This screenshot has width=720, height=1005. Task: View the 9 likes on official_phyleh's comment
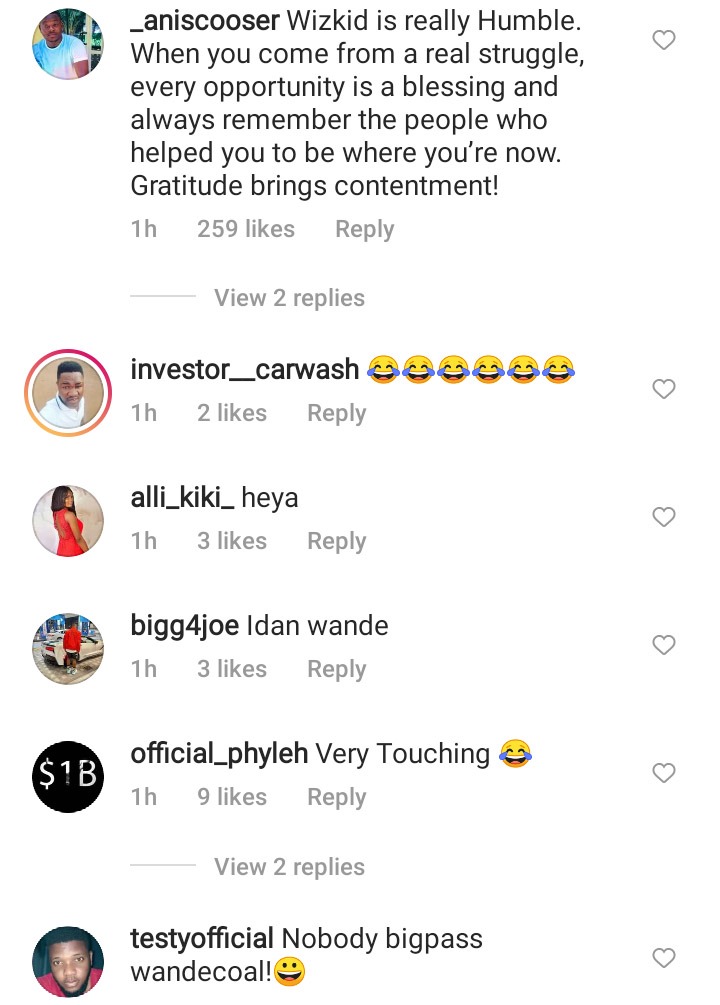point(231,797)
